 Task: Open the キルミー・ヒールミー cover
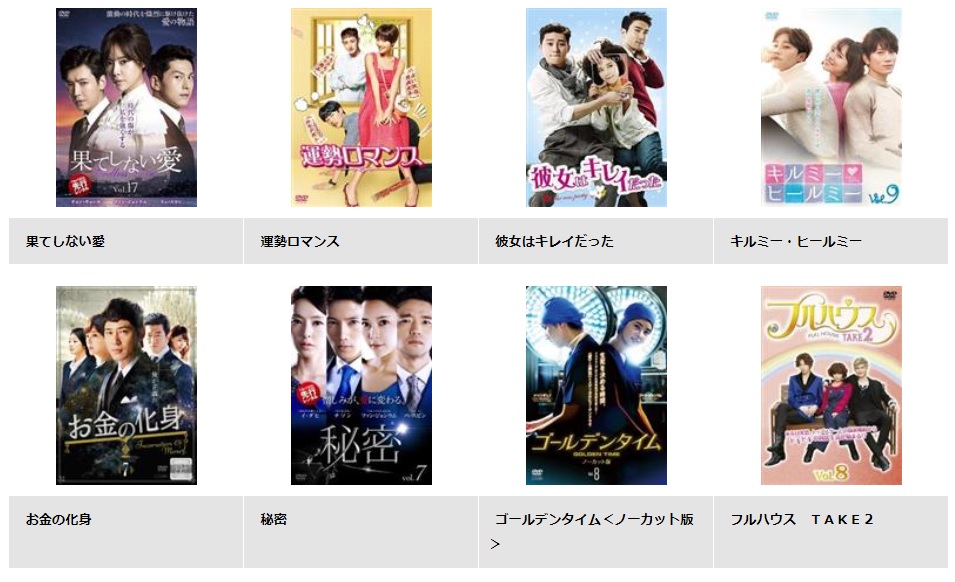pyautogui.click(x=831, y=108)
